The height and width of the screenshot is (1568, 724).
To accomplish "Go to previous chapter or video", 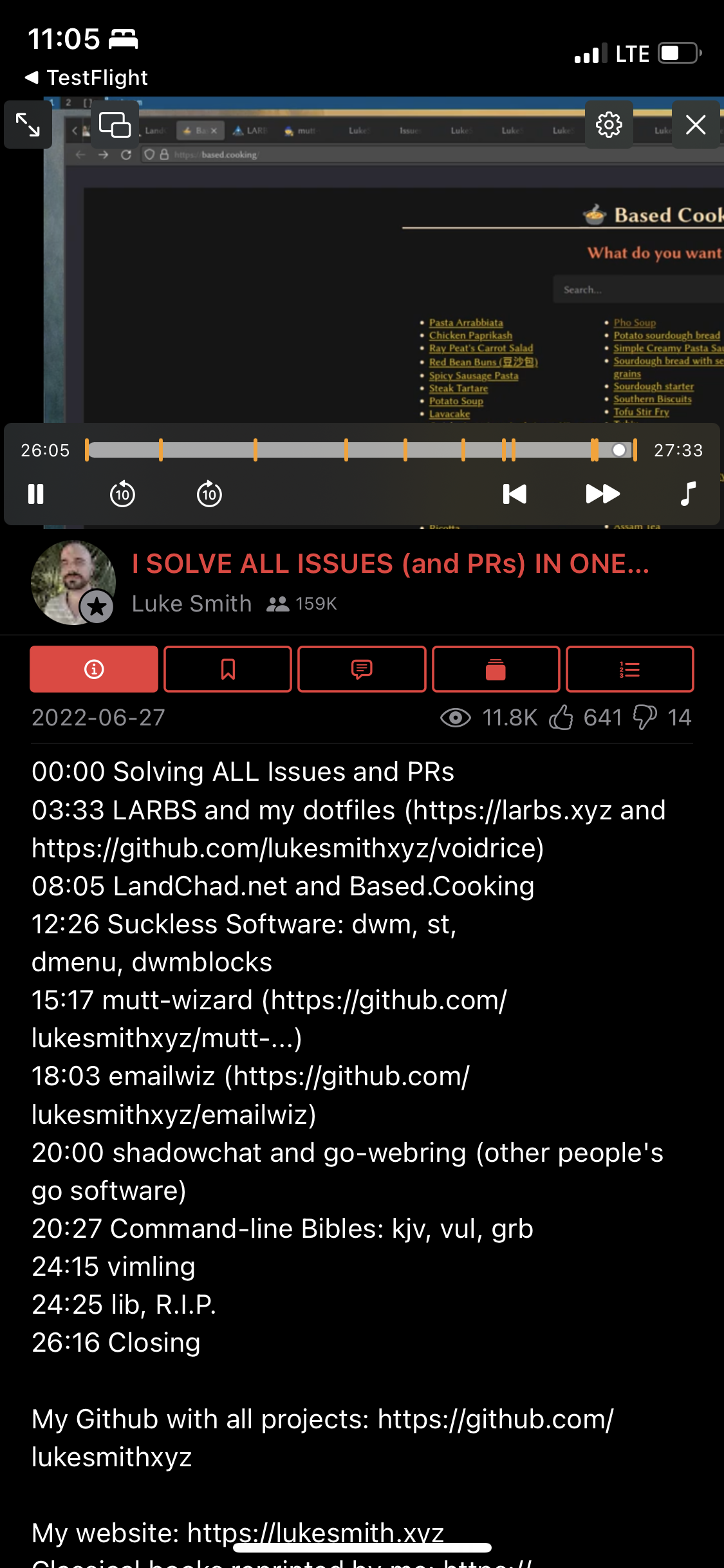I will point(514,494).
